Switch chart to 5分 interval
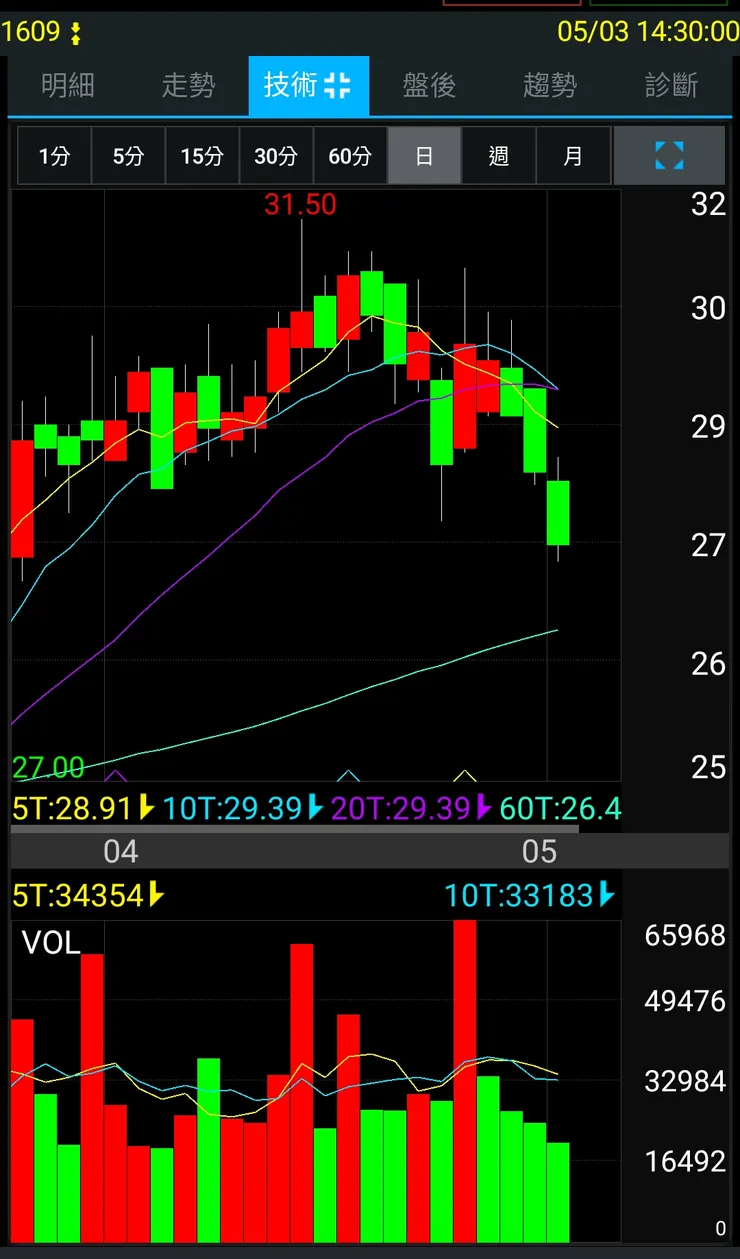 (x=128, y=156)
